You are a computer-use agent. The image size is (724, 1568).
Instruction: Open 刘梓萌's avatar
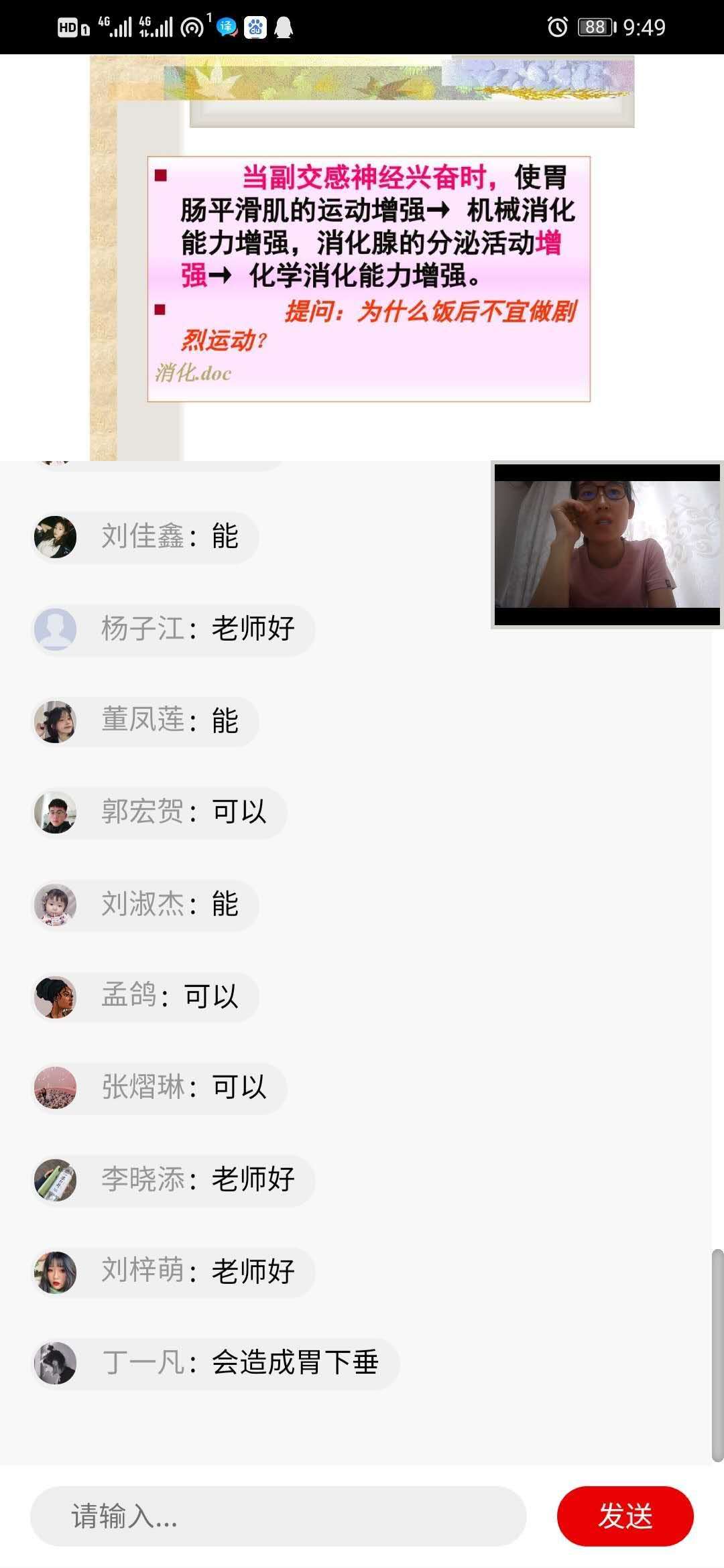pos(55,1272)
